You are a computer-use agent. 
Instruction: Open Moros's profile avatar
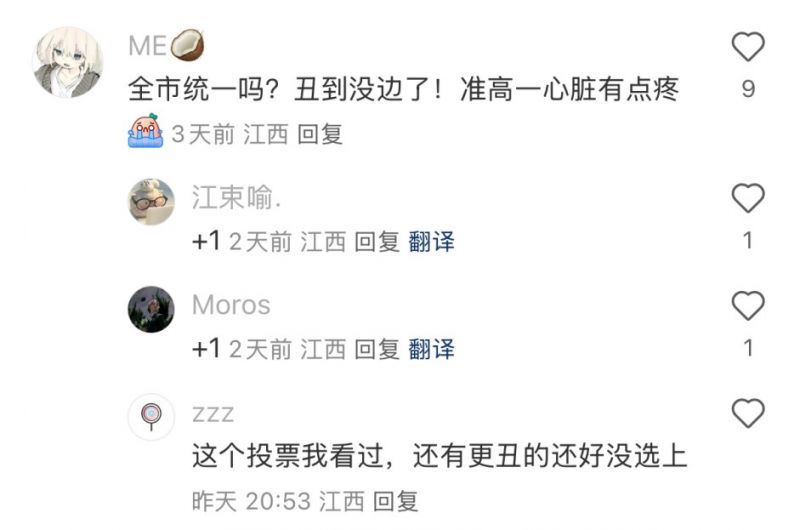click(152, 309)
